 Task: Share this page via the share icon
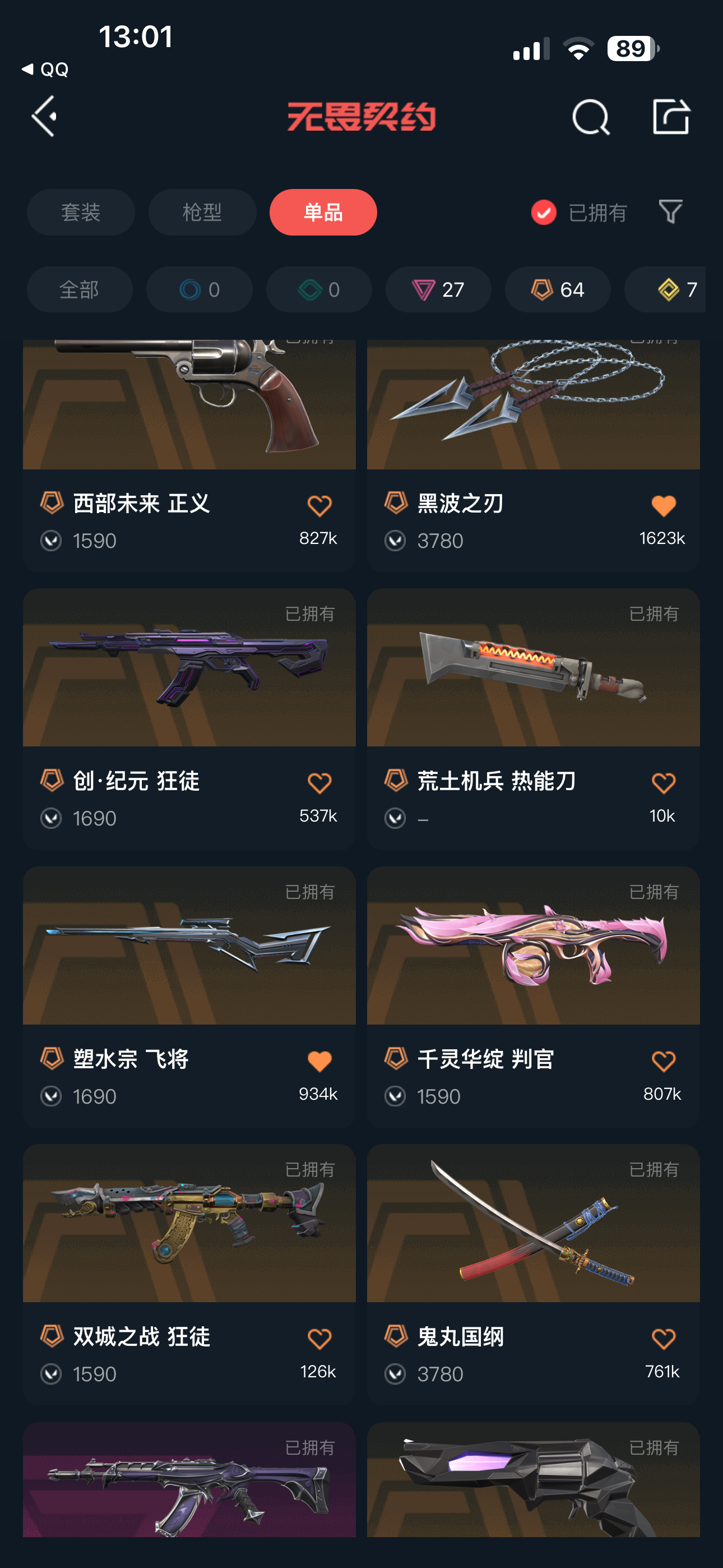pyautogui.click(x=671, y=116)
